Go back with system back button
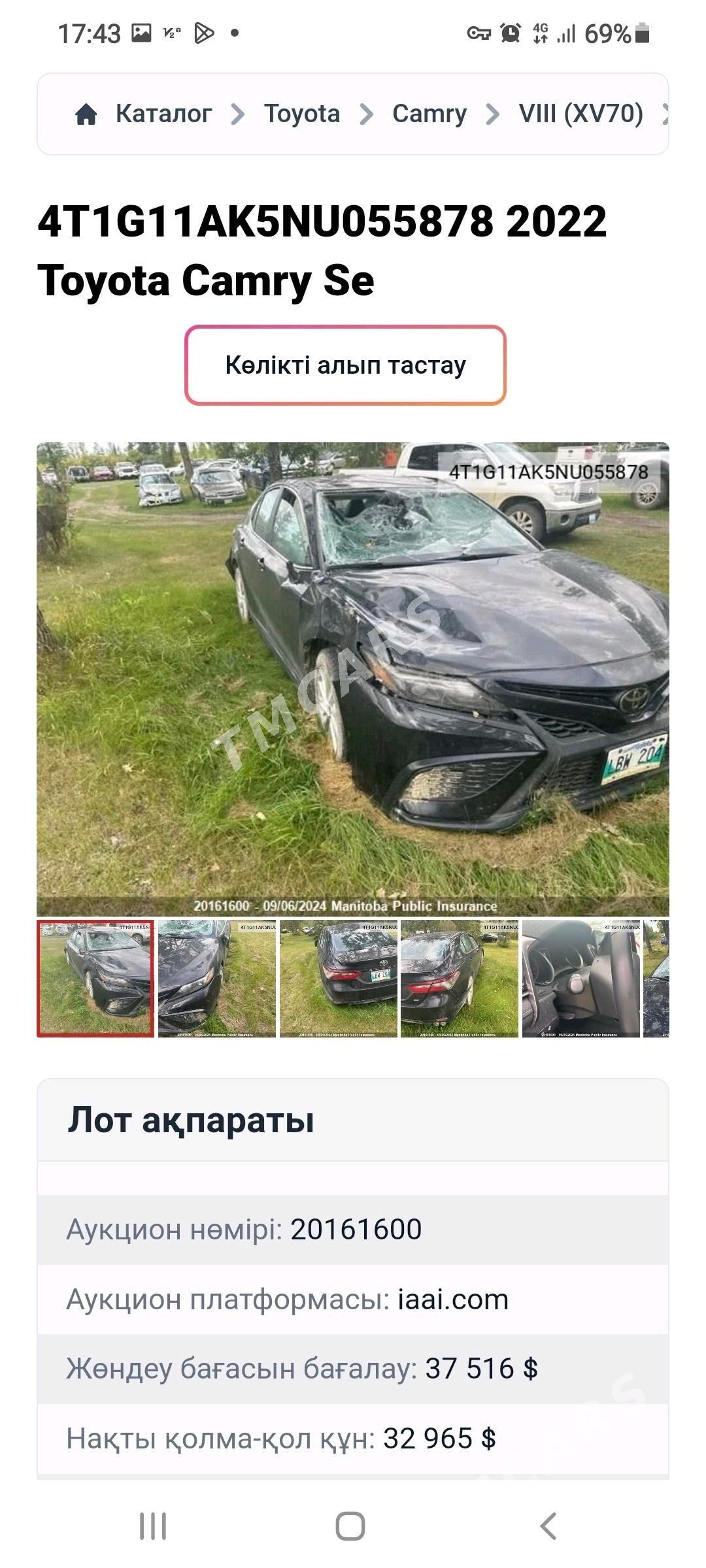The width and height of the screenshot is (706, 1568). [548, 1526]
